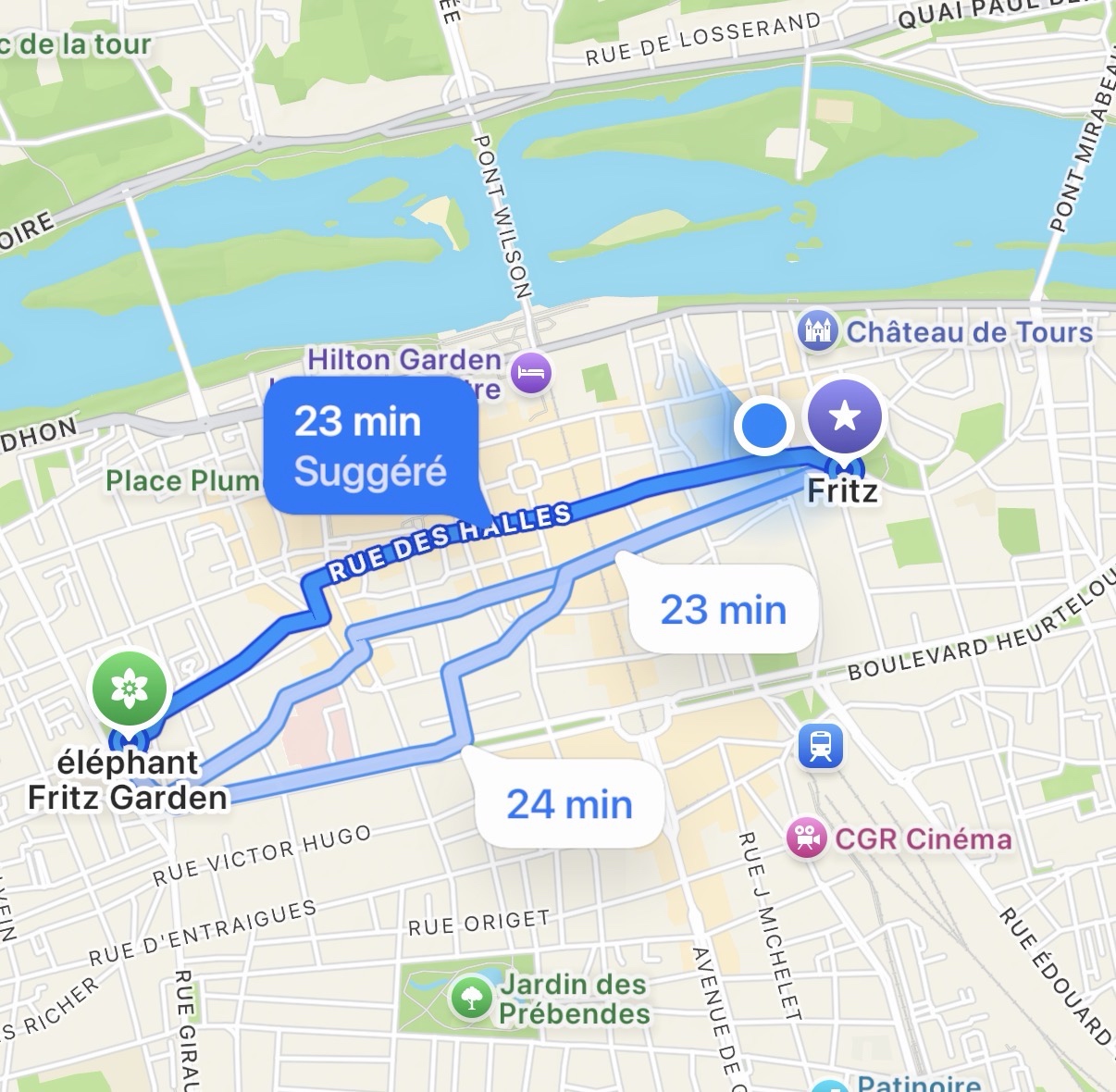Image resolution: width=1116 pixels, height=1092 pixels.
Task: Tap the blue current location dot
Action: click(x=764, y=426)
